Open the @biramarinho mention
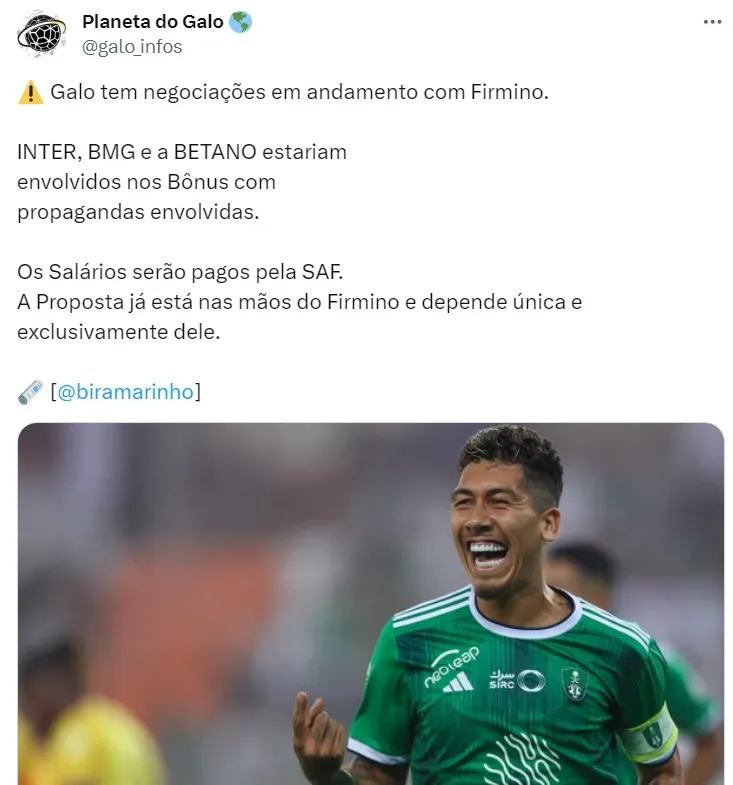This screenshot has height=785, width=733. [x=125, y=392]
